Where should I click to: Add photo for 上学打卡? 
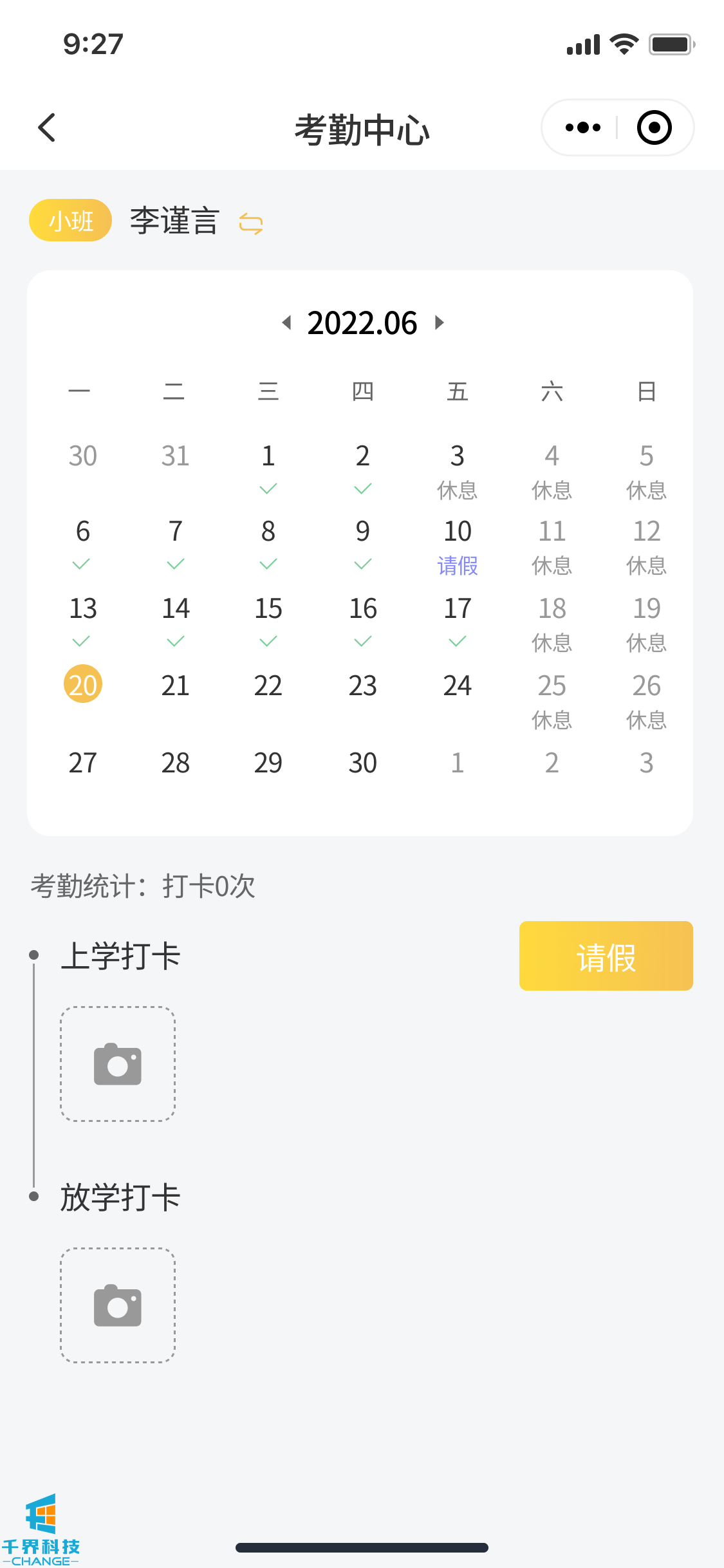(118, 1064)
